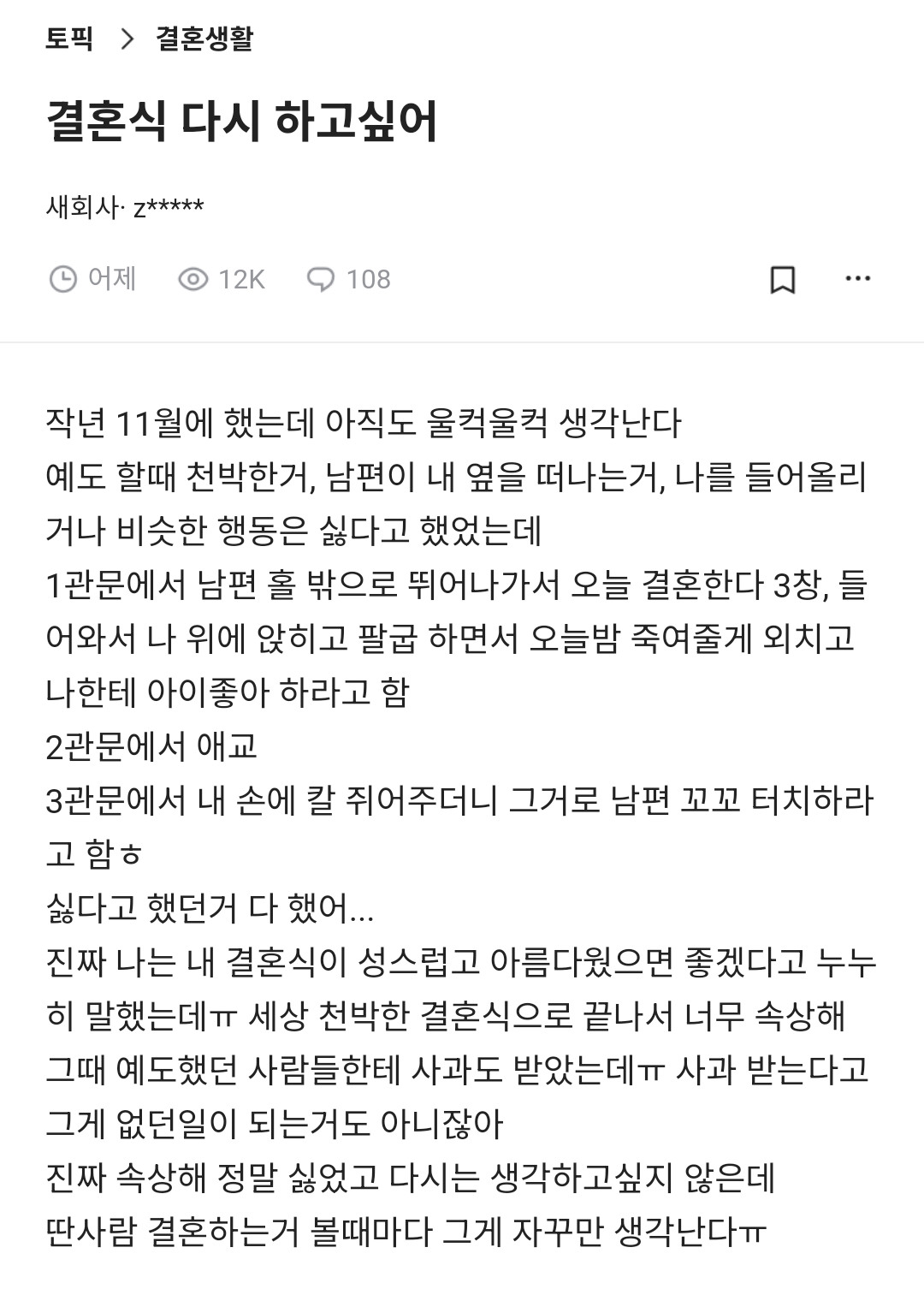The image size is (924, 1289).
Task: View the 108 comments
Action: coord(349,279)
